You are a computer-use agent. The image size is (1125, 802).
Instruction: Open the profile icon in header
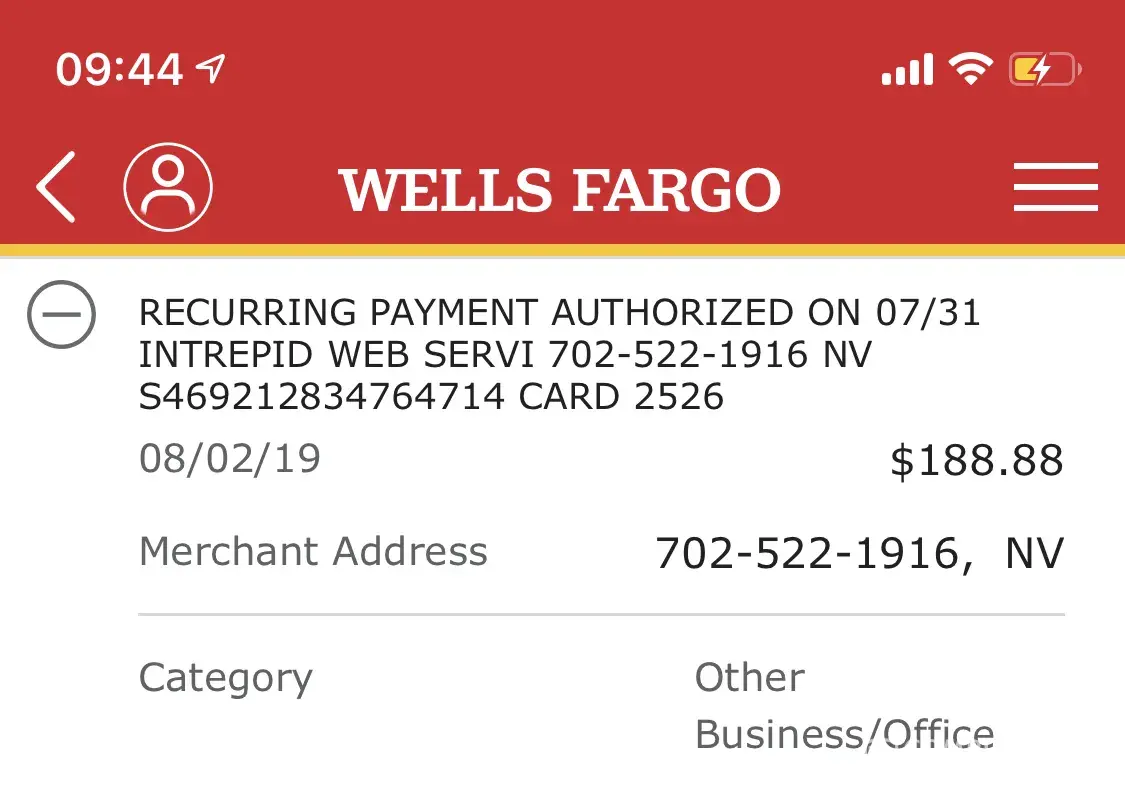coord(168,187)
